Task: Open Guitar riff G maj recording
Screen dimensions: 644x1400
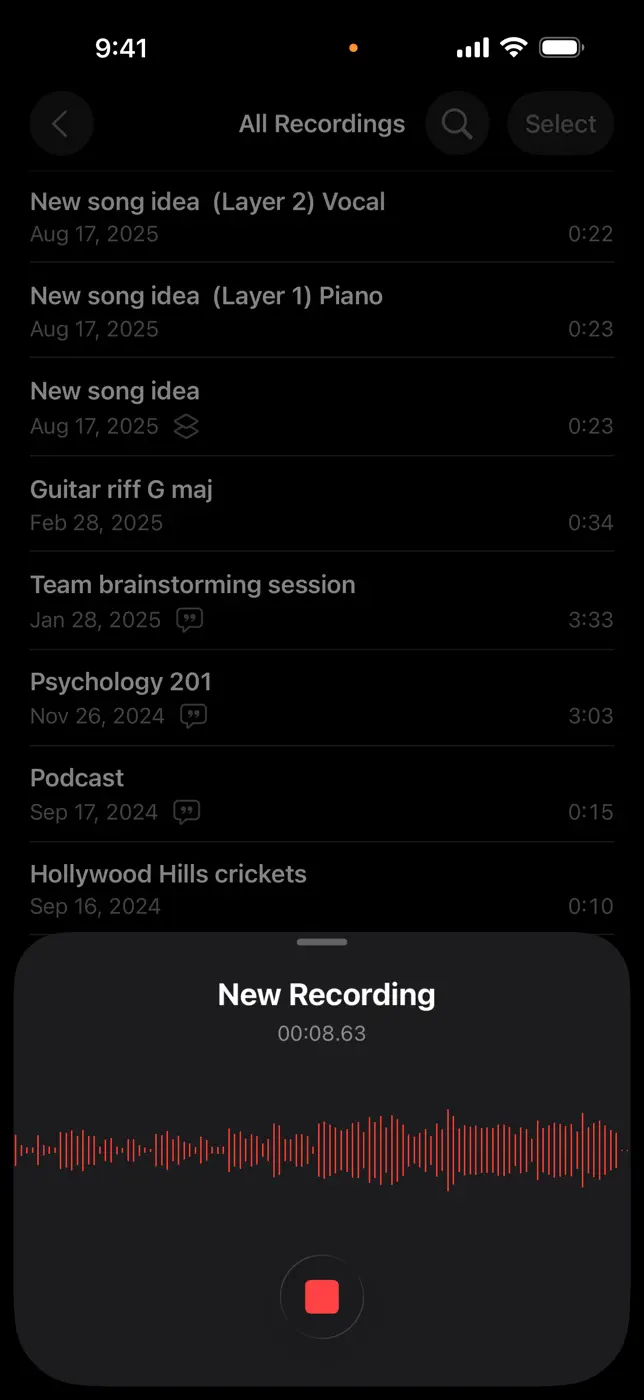Action: coord(322,504)
